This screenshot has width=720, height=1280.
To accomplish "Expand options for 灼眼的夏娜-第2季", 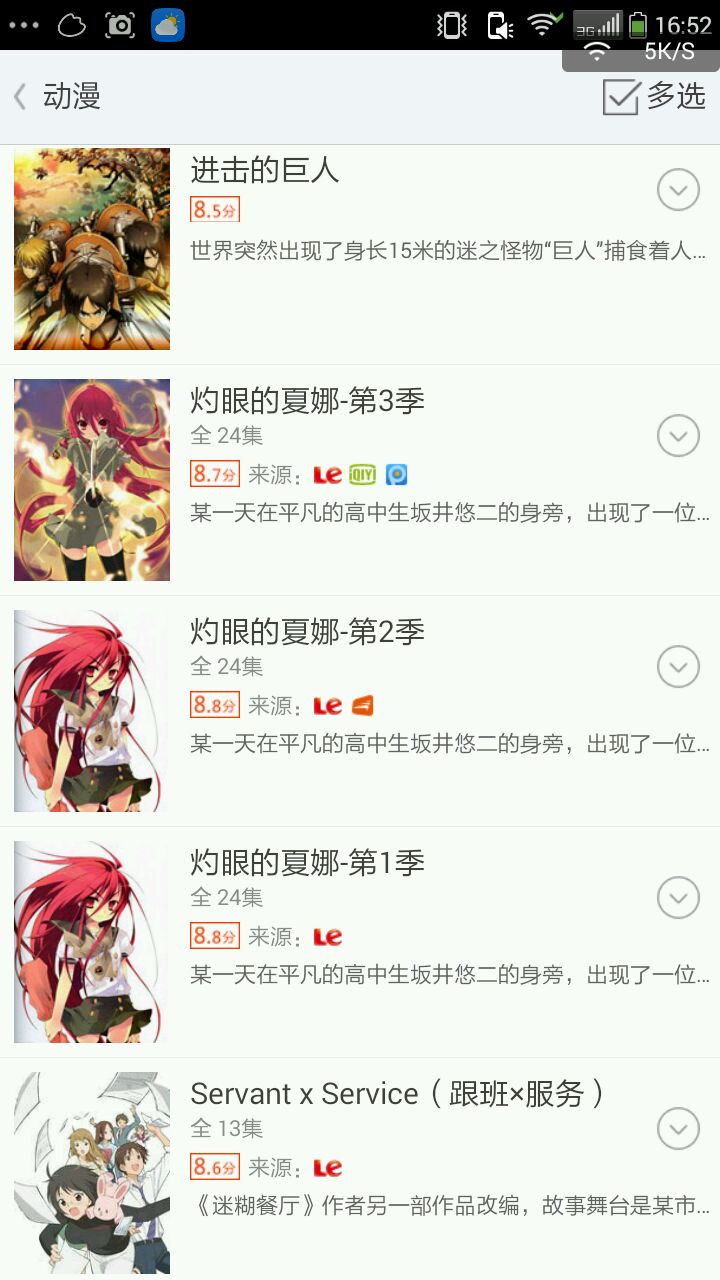I will click(678, 666).
